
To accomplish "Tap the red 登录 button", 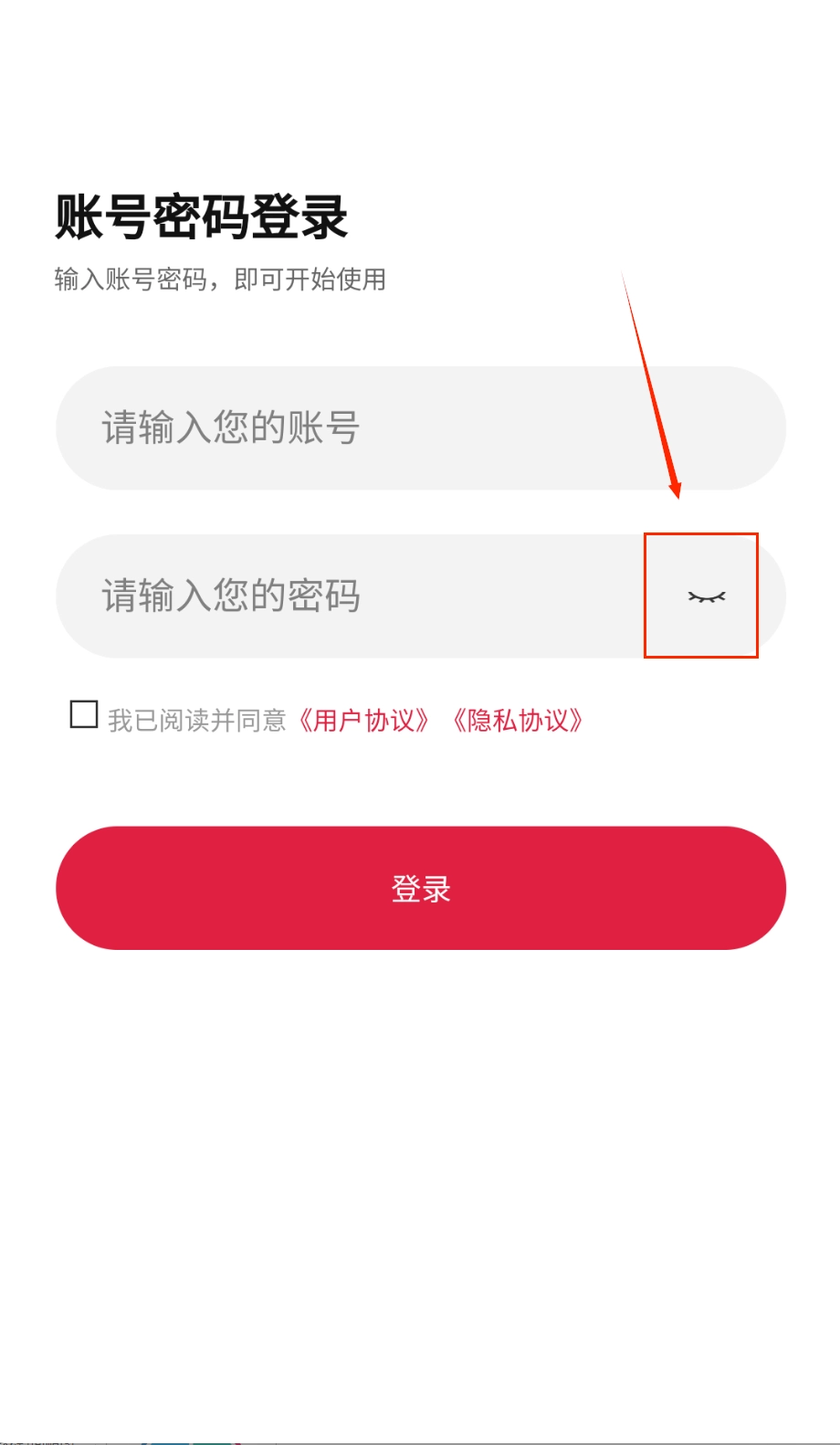I will (420, 888).
